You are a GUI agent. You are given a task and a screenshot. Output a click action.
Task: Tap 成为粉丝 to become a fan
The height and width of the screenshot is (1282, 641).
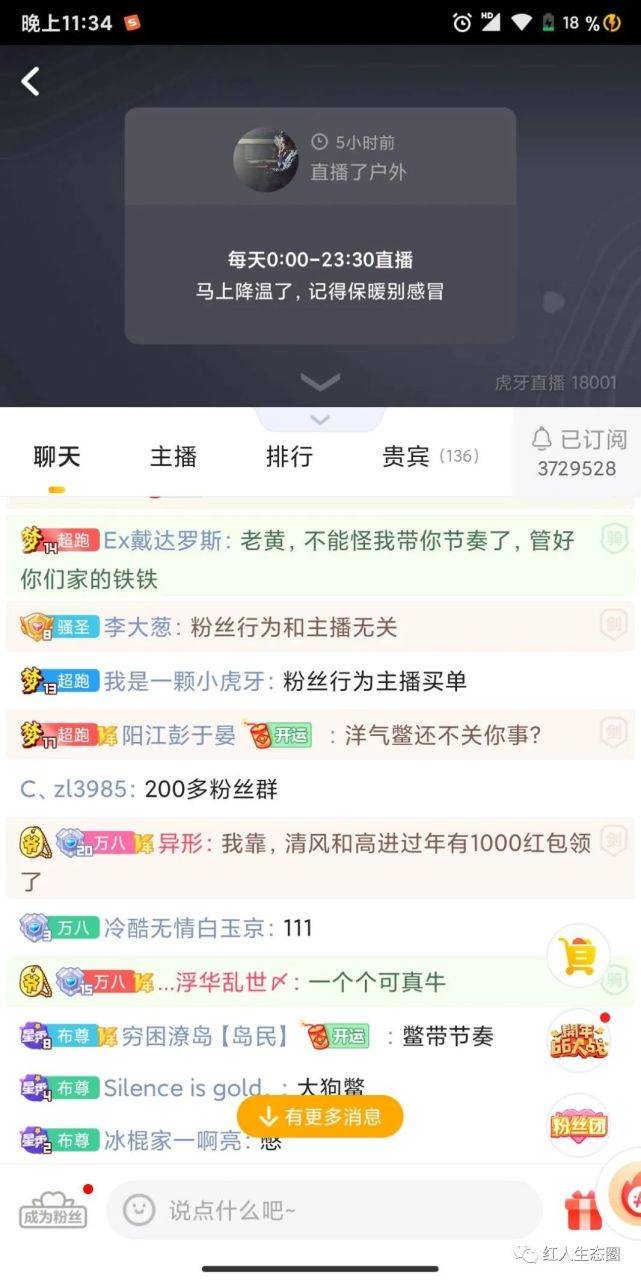[53, 1210]
